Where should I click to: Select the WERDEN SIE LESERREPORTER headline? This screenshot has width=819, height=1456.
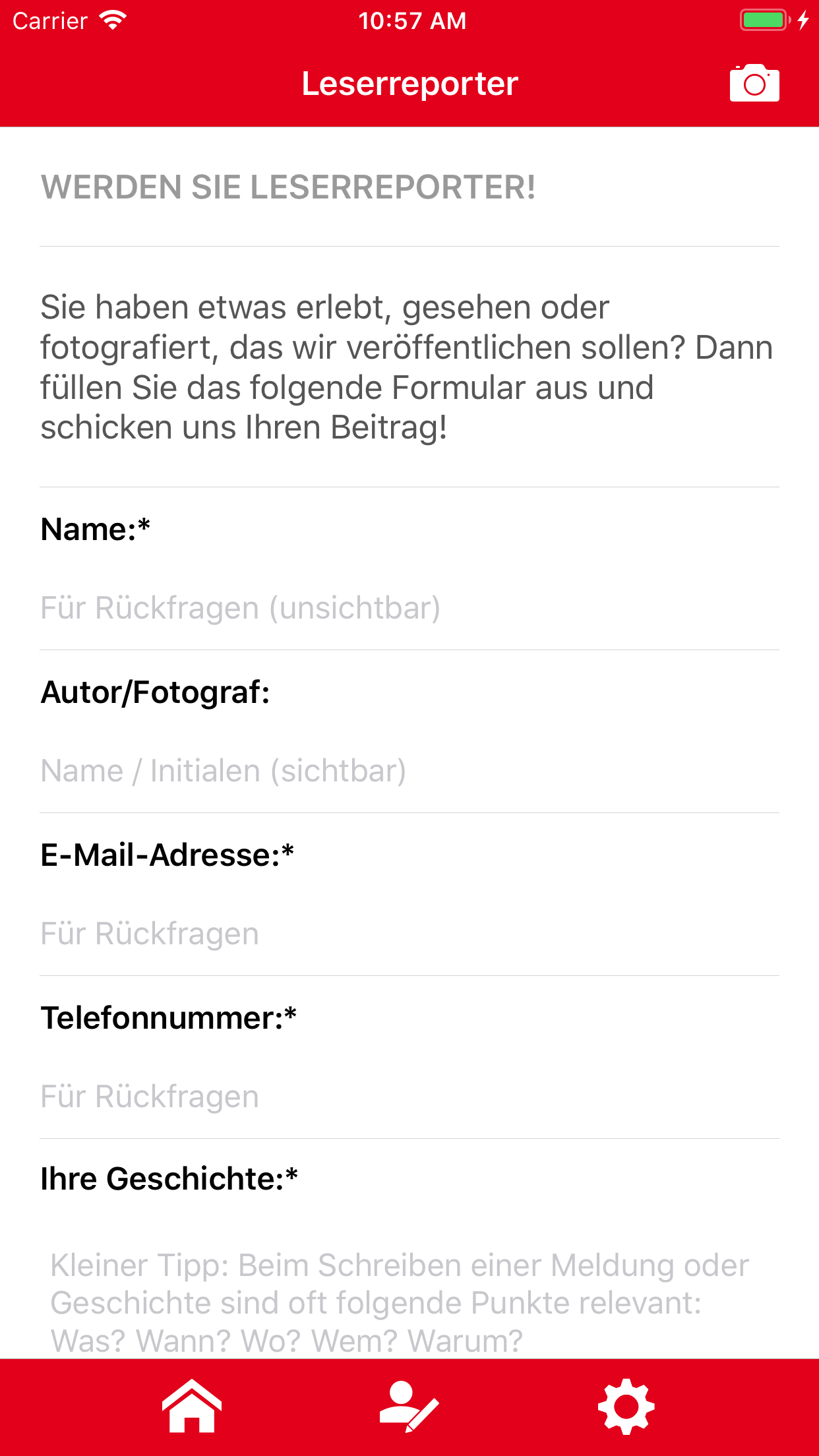[288, 189]
